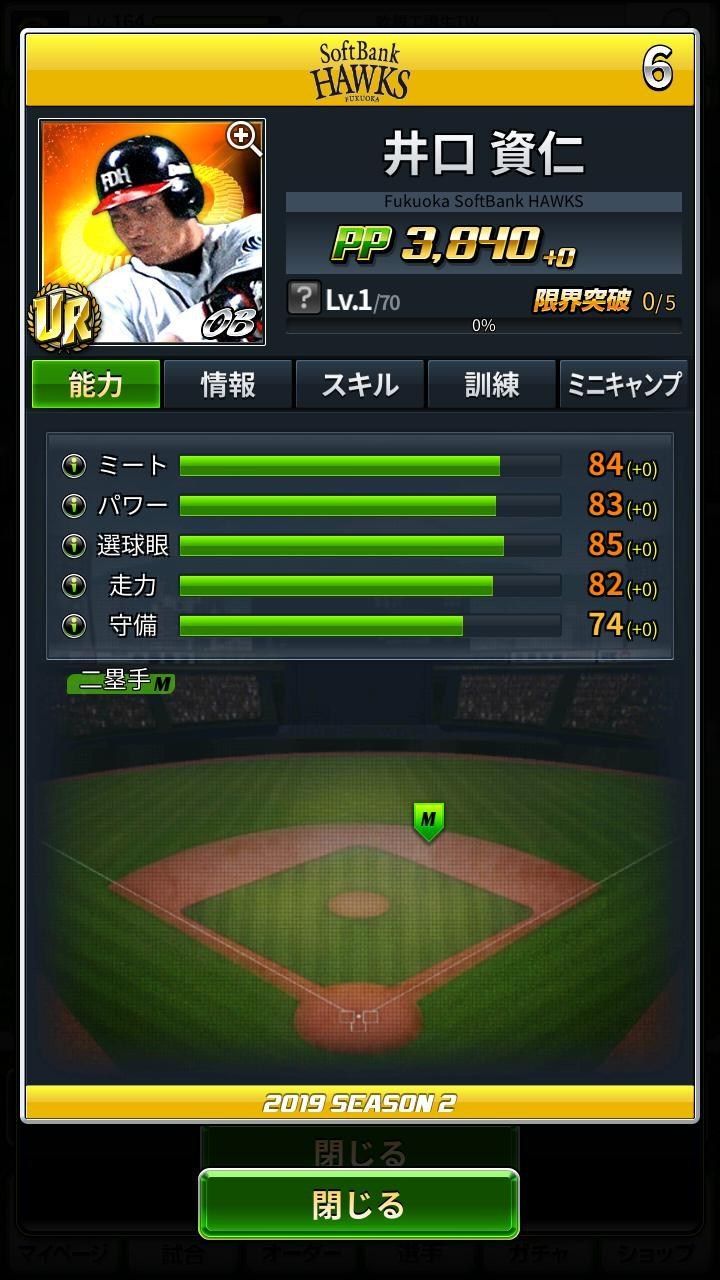Tap the question mark icon beside Lv.1

(303, 297)
